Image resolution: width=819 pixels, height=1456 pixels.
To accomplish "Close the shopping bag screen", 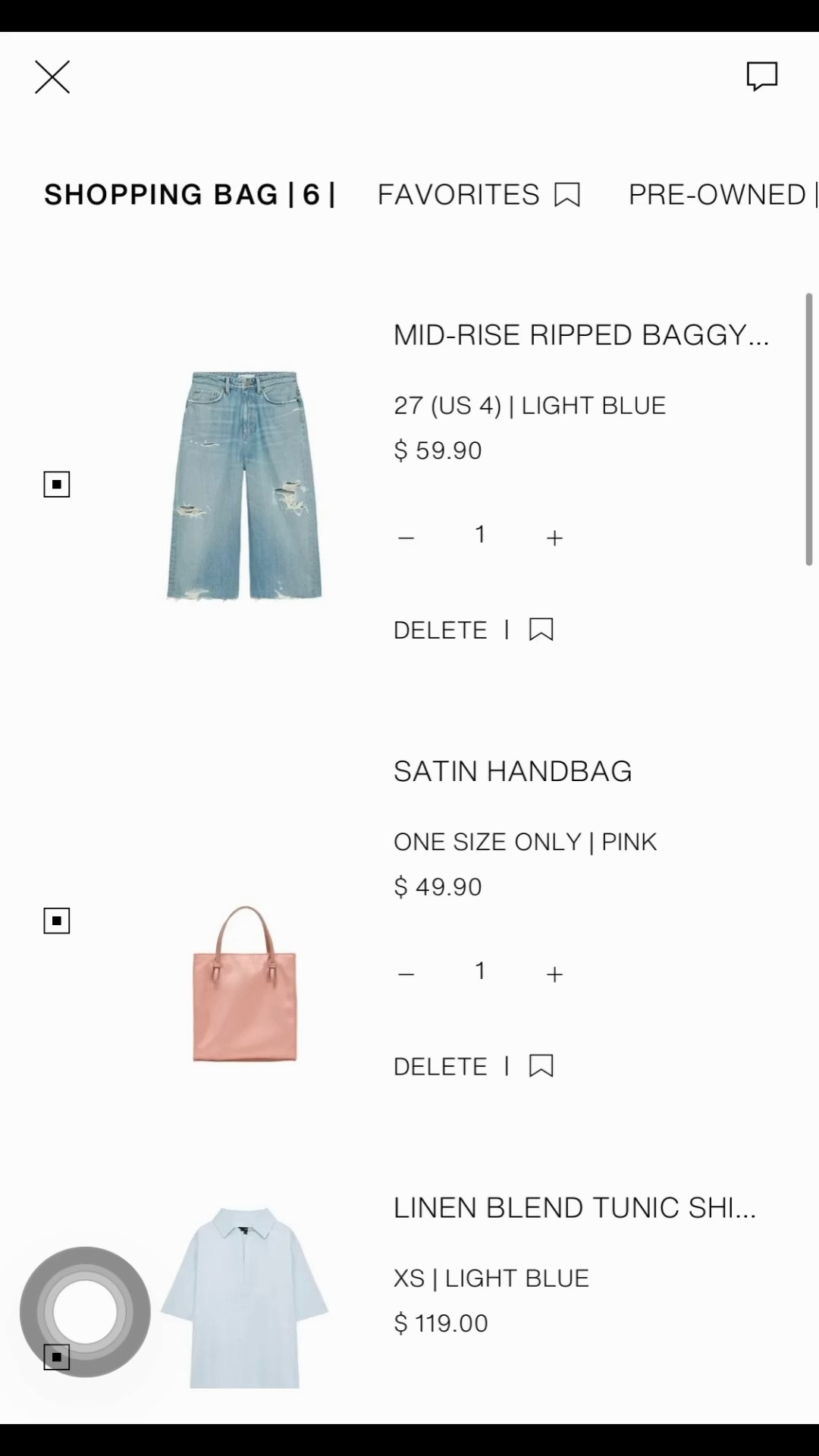I will (x=52, y=77).
